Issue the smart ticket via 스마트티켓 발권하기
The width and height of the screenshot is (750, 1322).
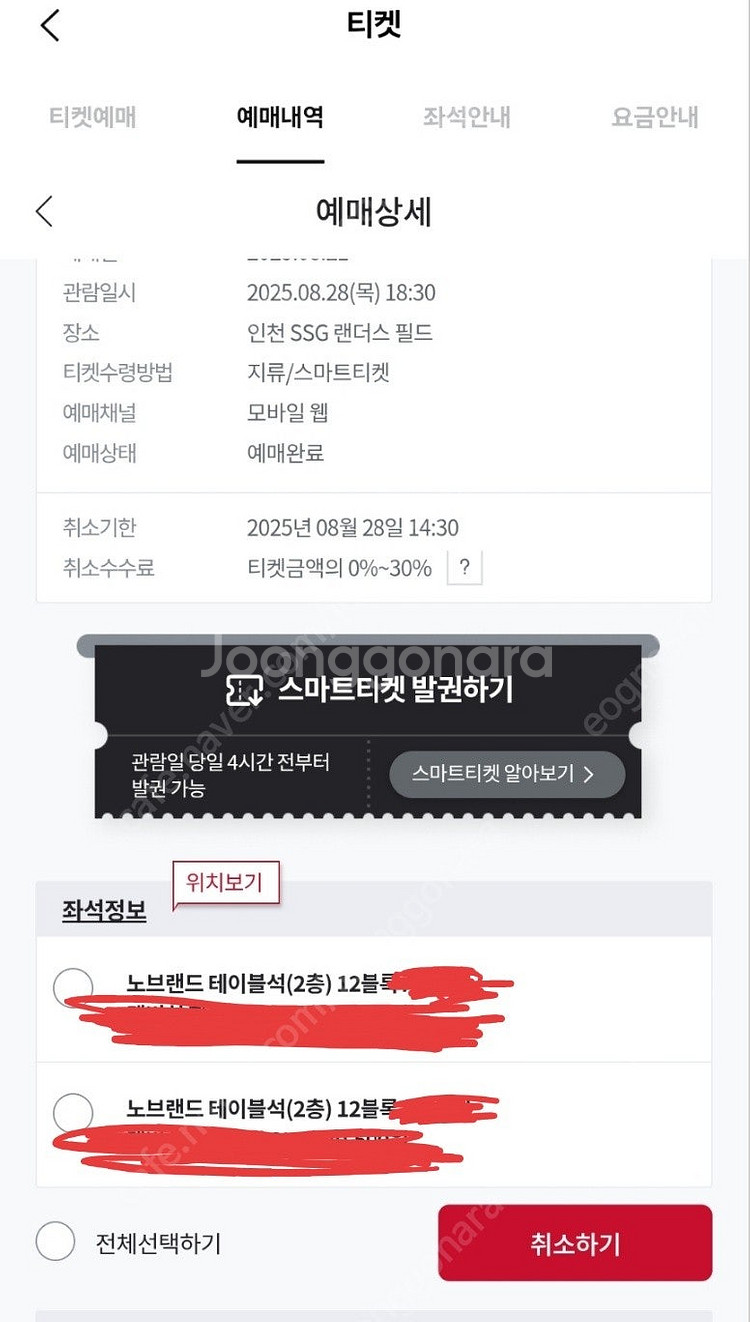pos(369,689)
